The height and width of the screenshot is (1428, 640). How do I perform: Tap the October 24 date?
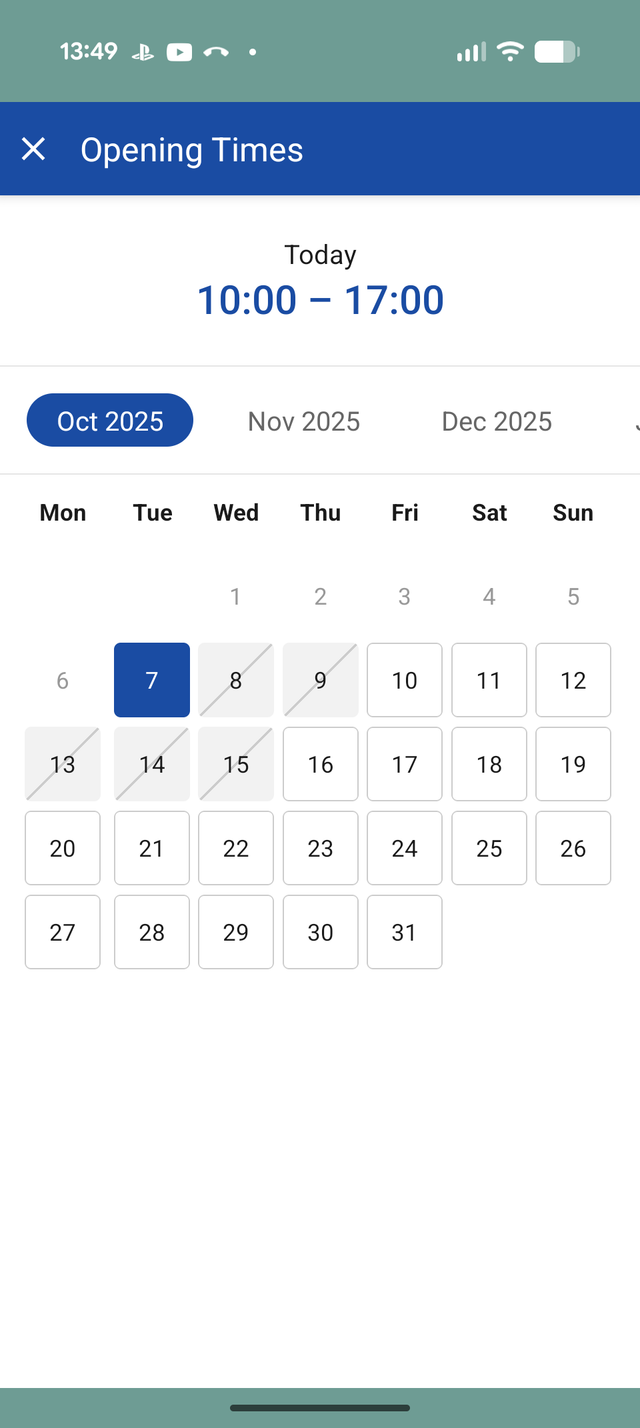coord(404,848)
